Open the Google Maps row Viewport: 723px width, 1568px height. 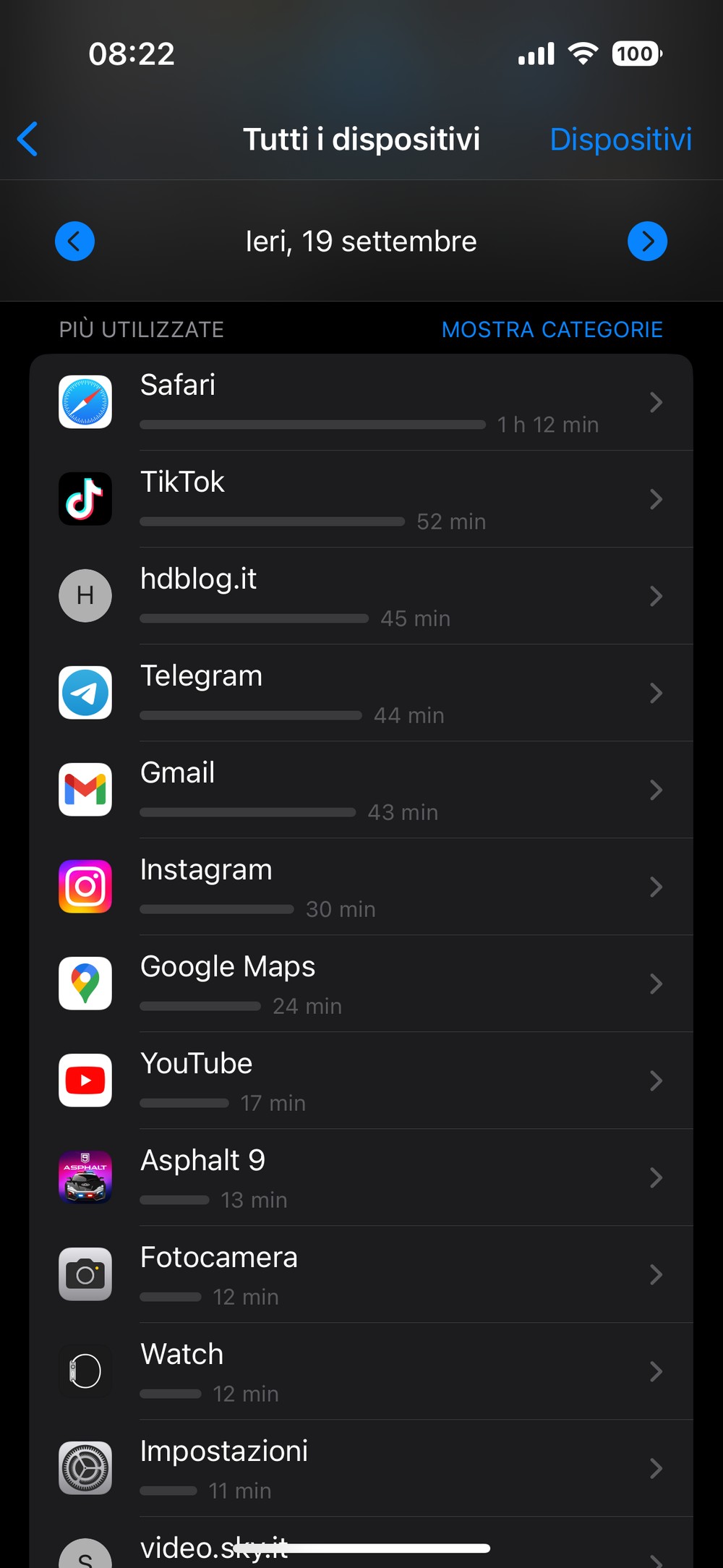[x=361, y=984]
